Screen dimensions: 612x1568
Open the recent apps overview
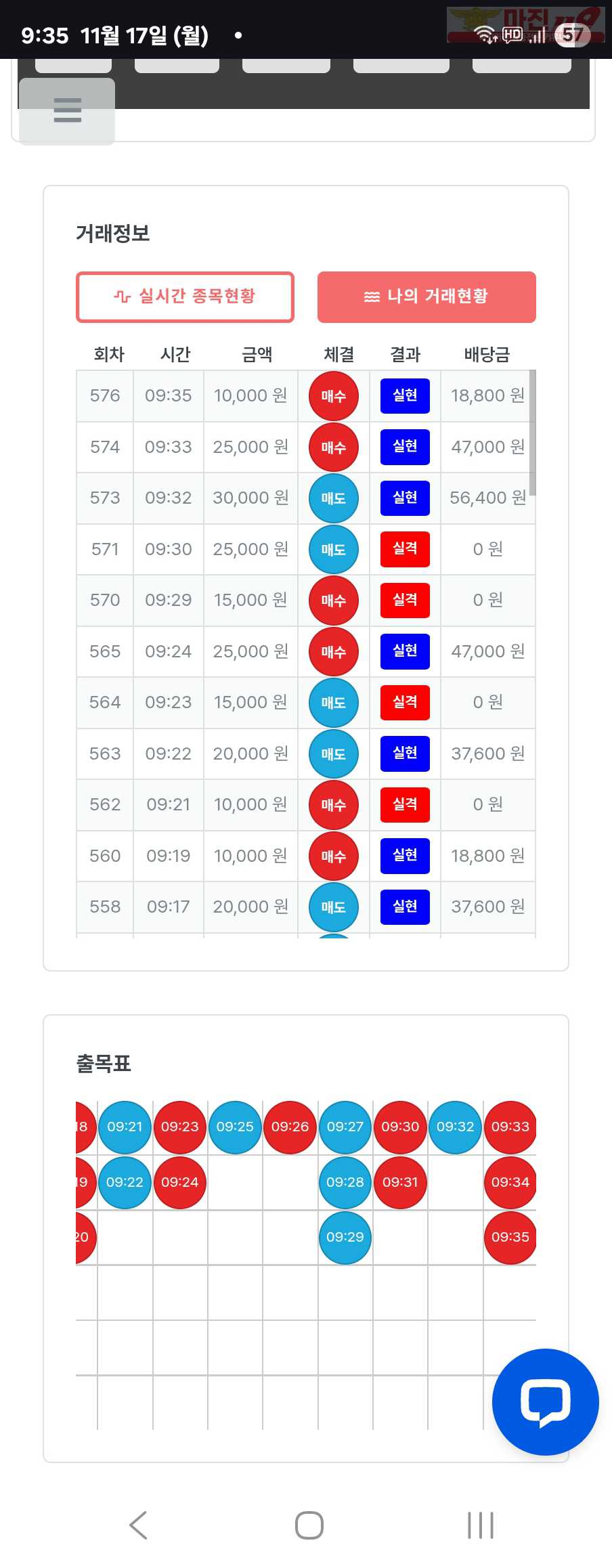tap(480, 1525)
